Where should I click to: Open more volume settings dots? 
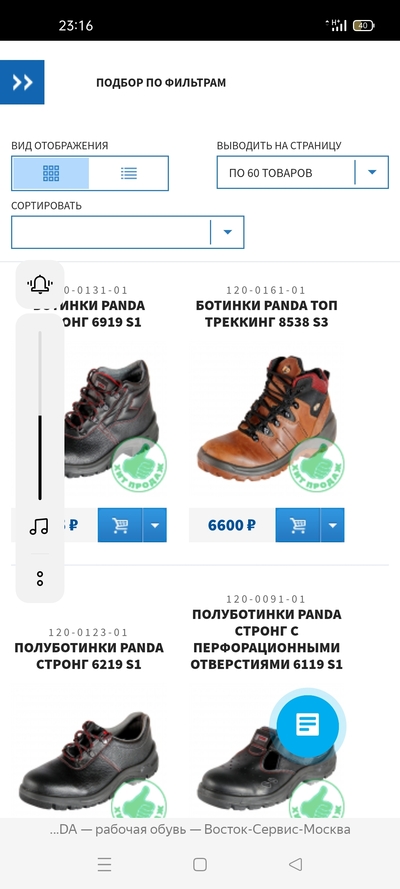40,579
